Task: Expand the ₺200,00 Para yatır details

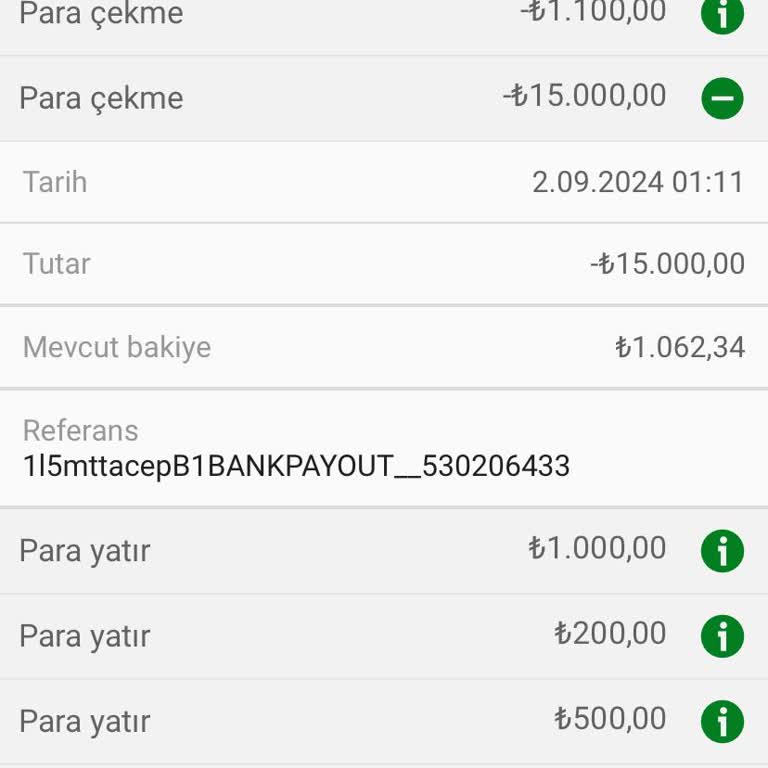Action: [722, 635]
